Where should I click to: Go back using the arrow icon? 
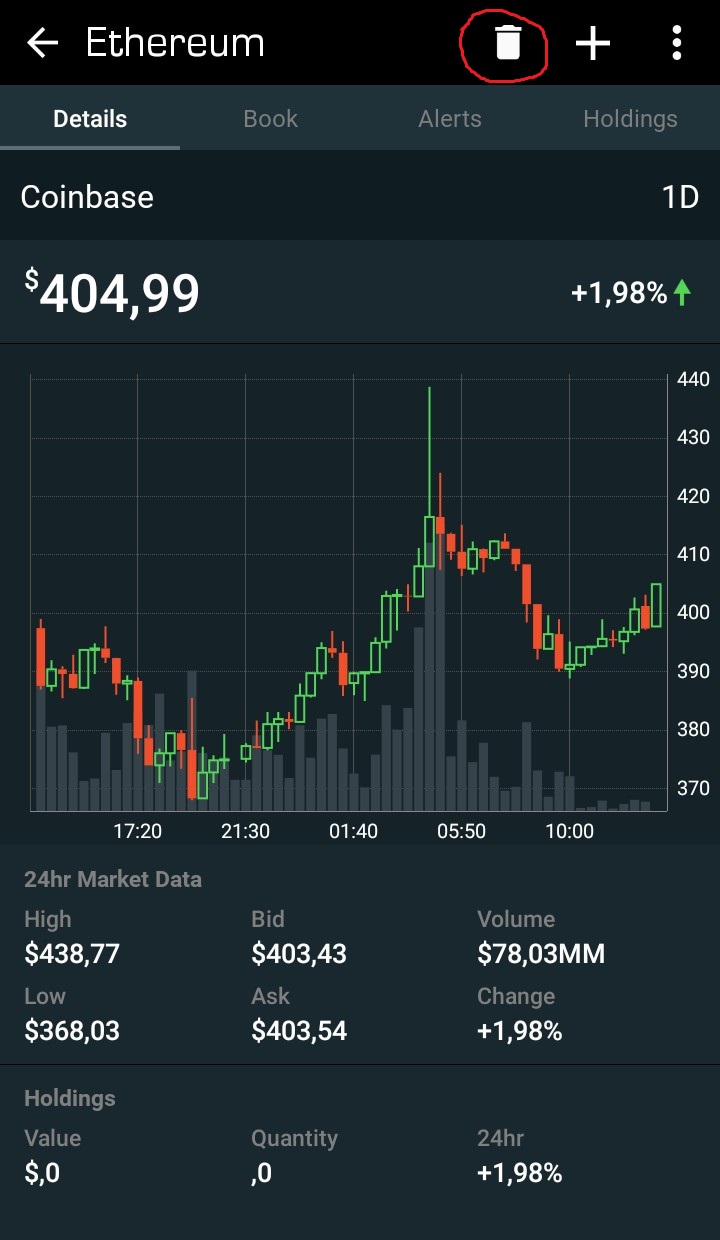coord(42,43)
